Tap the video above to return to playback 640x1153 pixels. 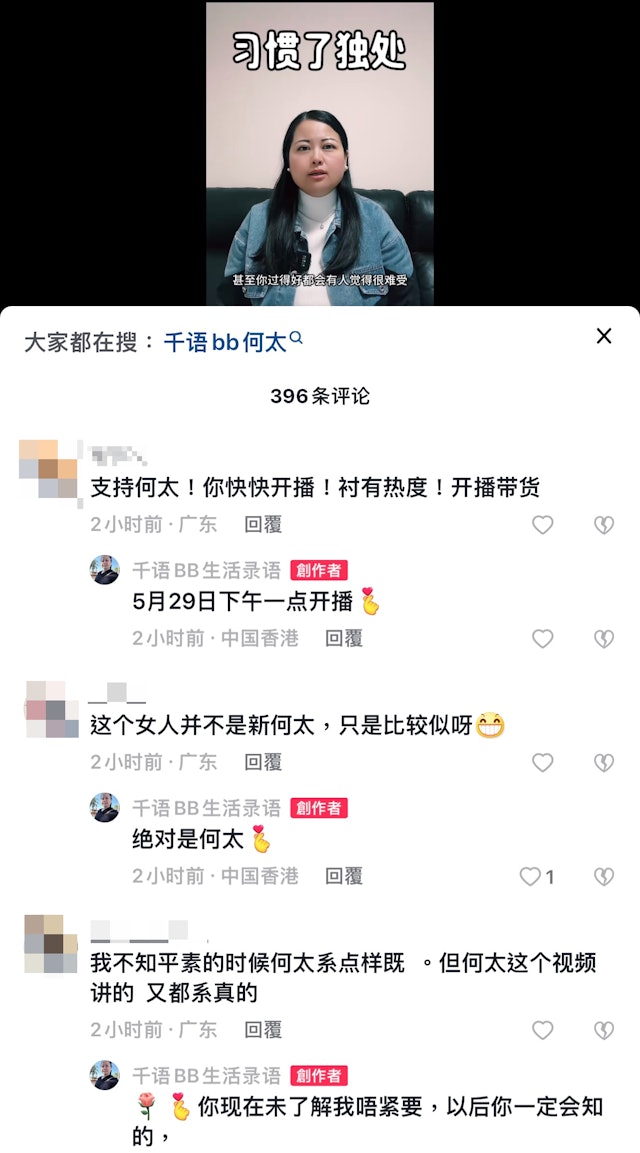coord(319,150)
